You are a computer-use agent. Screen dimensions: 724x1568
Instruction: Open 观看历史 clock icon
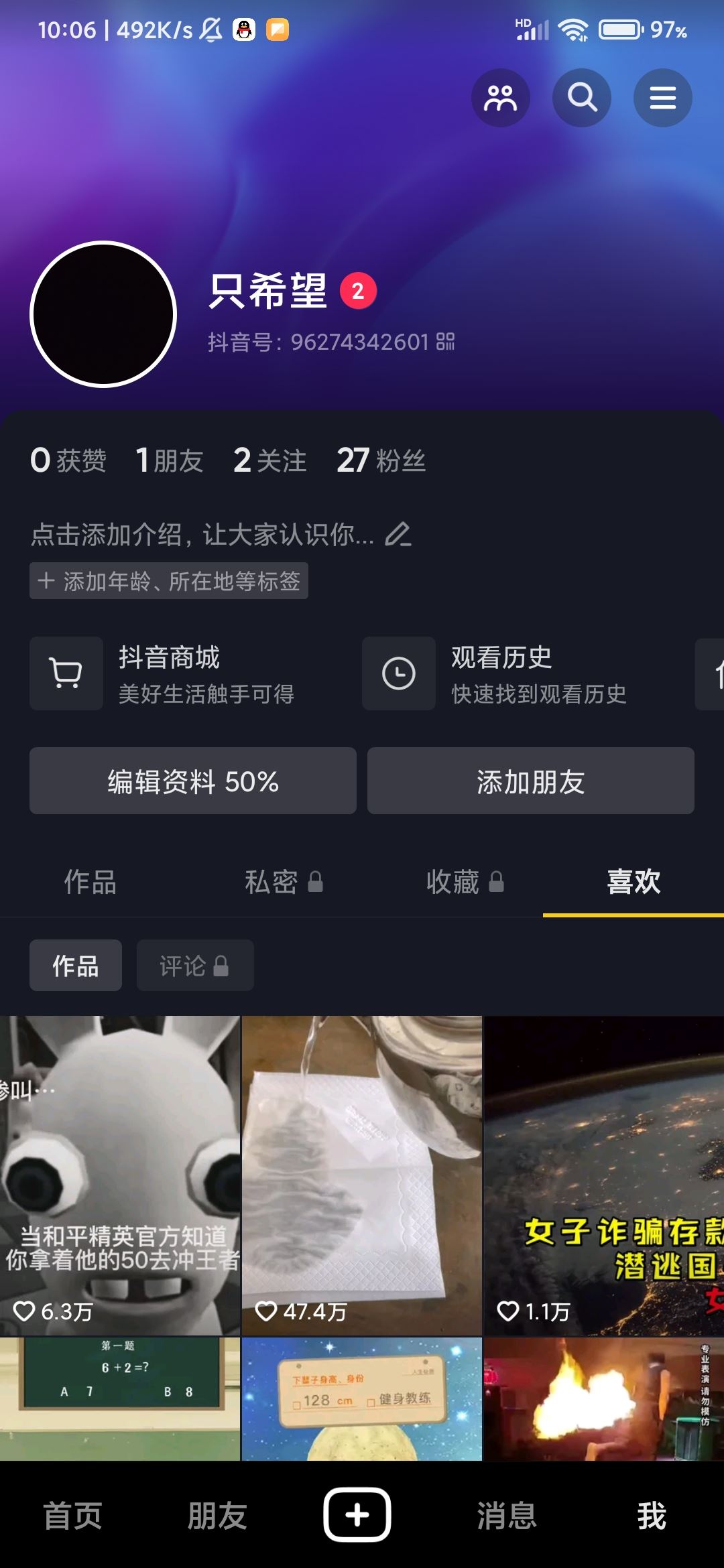click(398, 673)
